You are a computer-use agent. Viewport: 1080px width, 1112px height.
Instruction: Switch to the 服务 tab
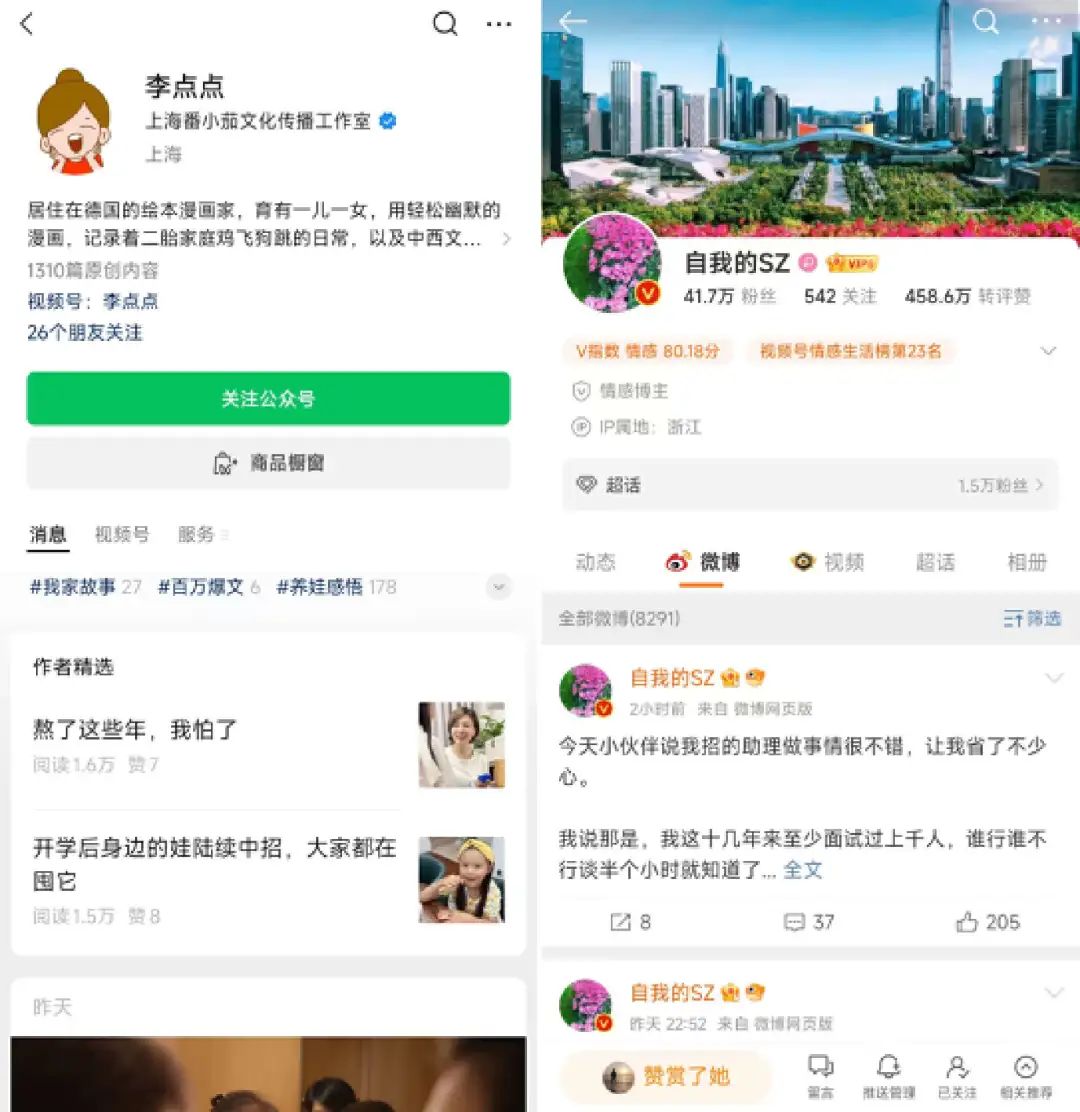tap(196, 534)
